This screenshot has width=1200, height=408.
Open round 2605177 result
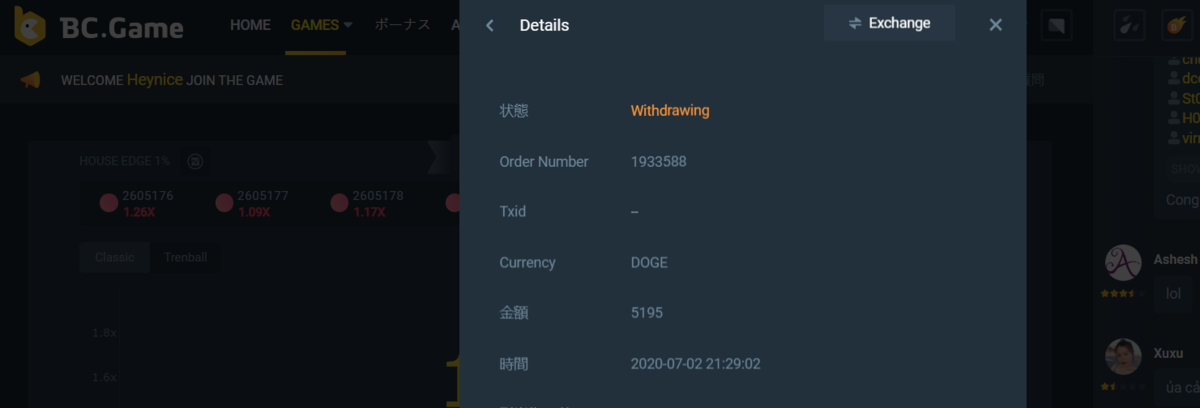252,203
